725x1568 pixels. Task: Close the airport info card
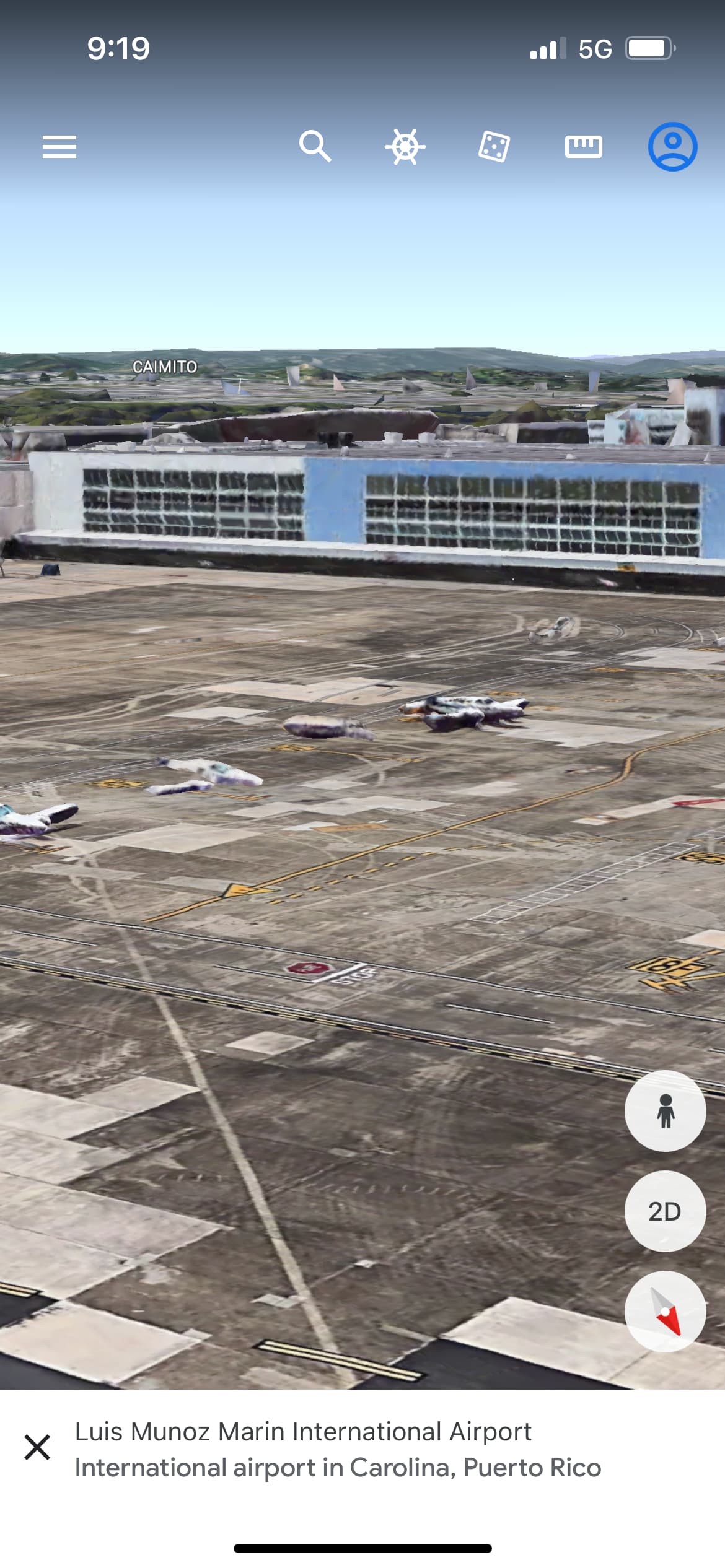click(37, 1447)
